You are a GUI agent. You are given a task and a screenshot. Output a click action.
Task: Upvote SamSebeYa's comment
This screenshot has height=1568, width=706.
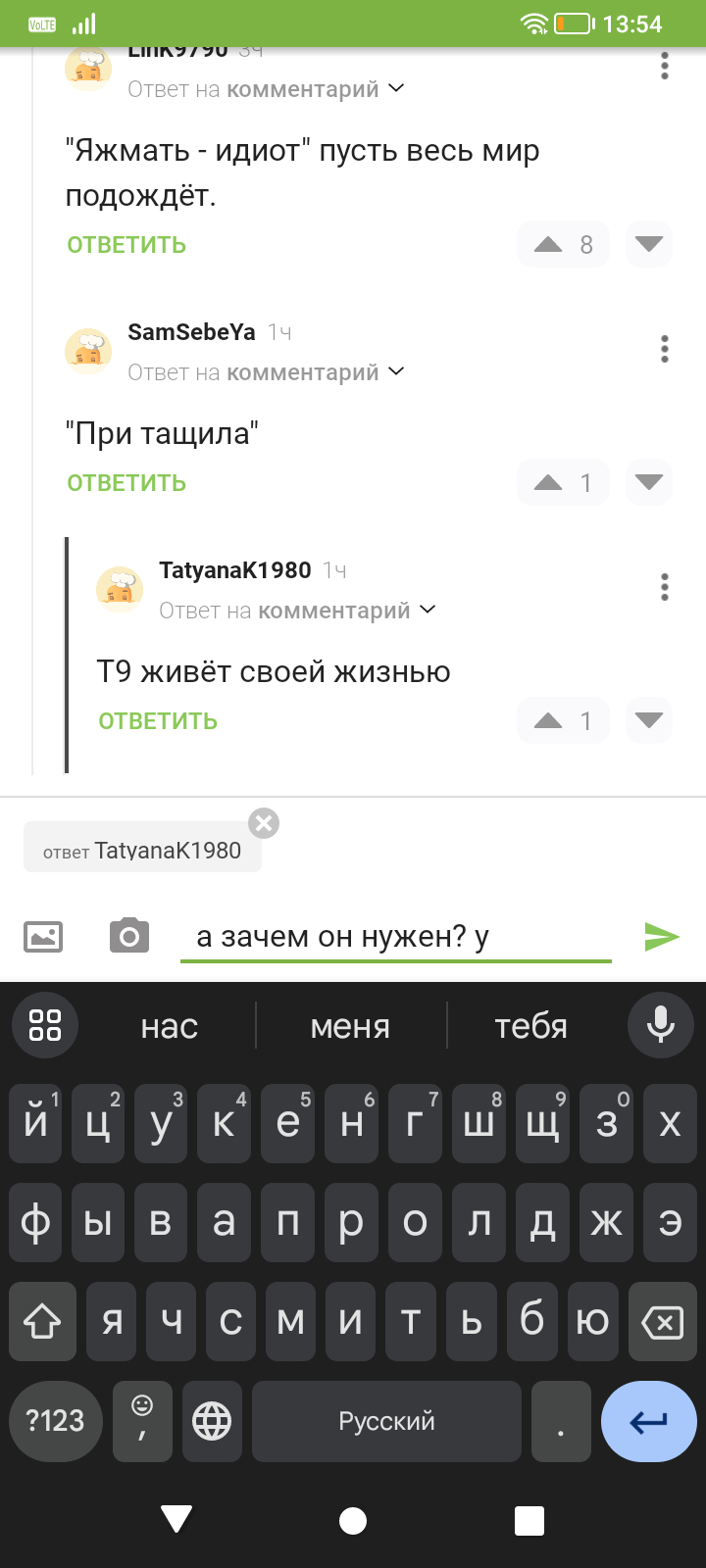tap(548, 482)
